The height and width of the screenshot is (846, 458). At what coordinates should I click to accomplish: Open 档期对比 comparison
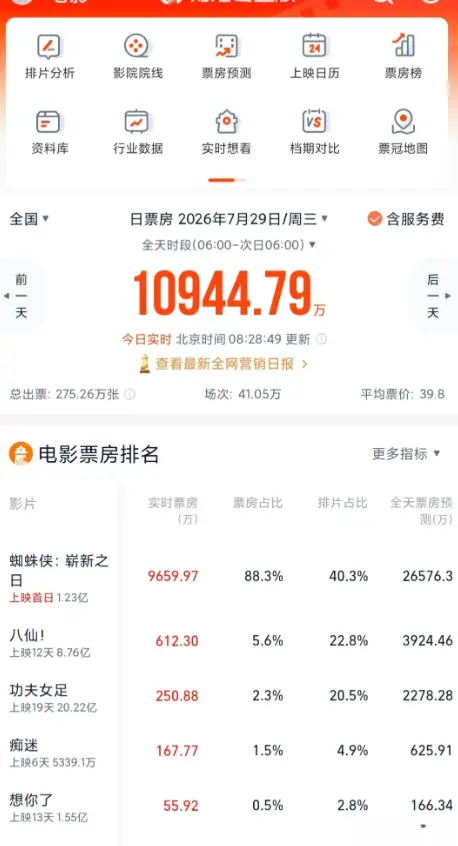315,133
